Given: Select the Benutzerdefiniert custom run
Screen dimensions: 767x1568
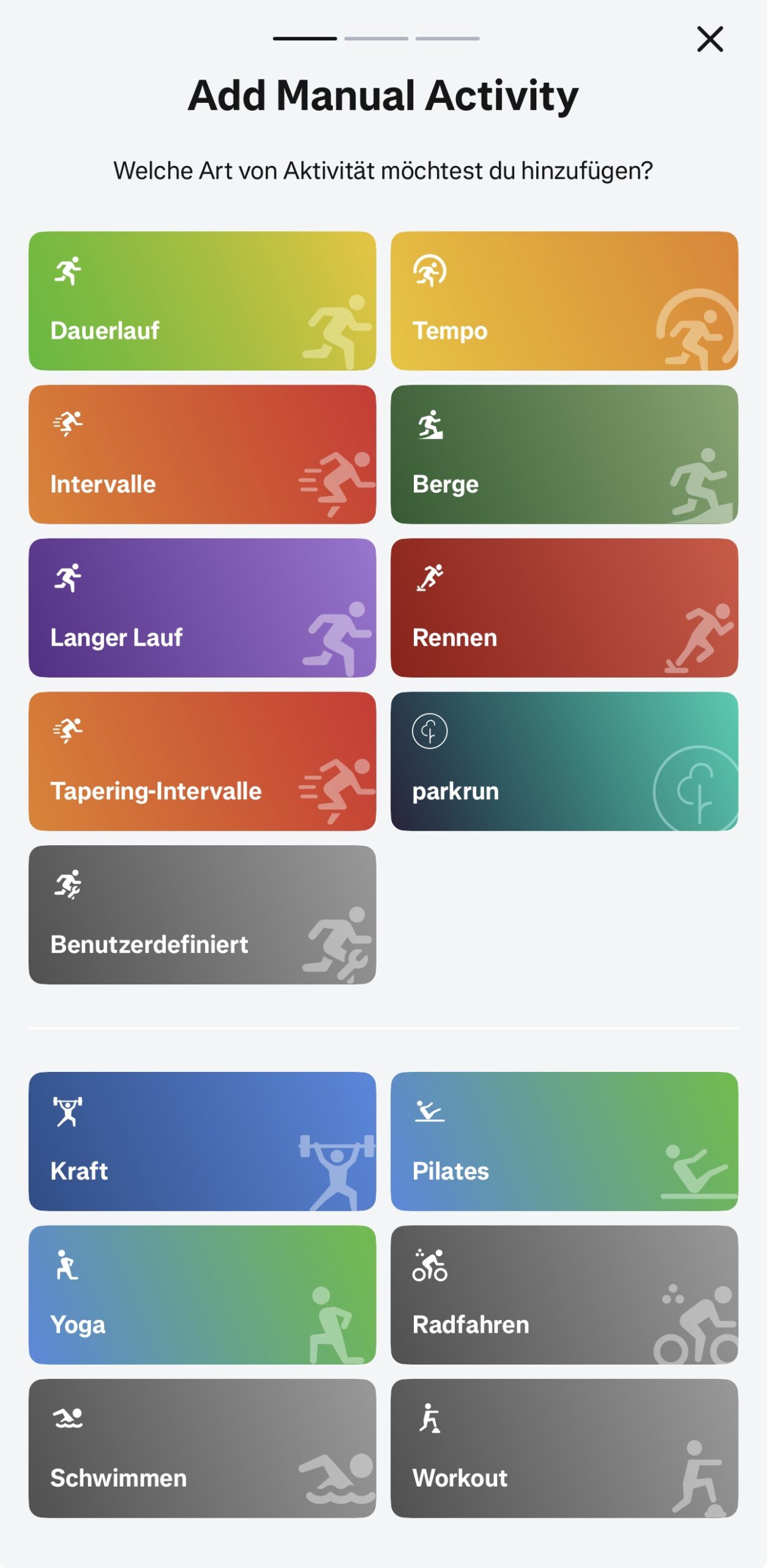Looking at the screenshot, I should coord(202,914).
